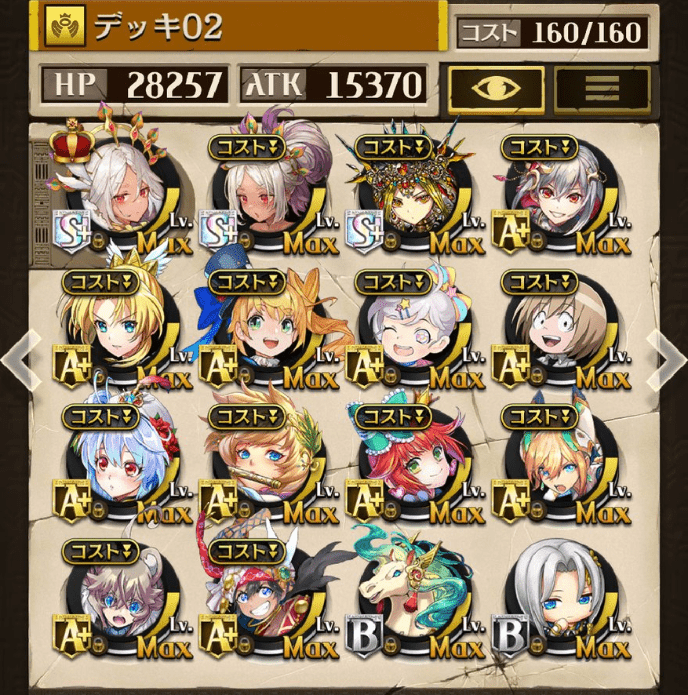Go to the next deck arrow
This screenshot has width=688, height=695.
click(666, 353)
